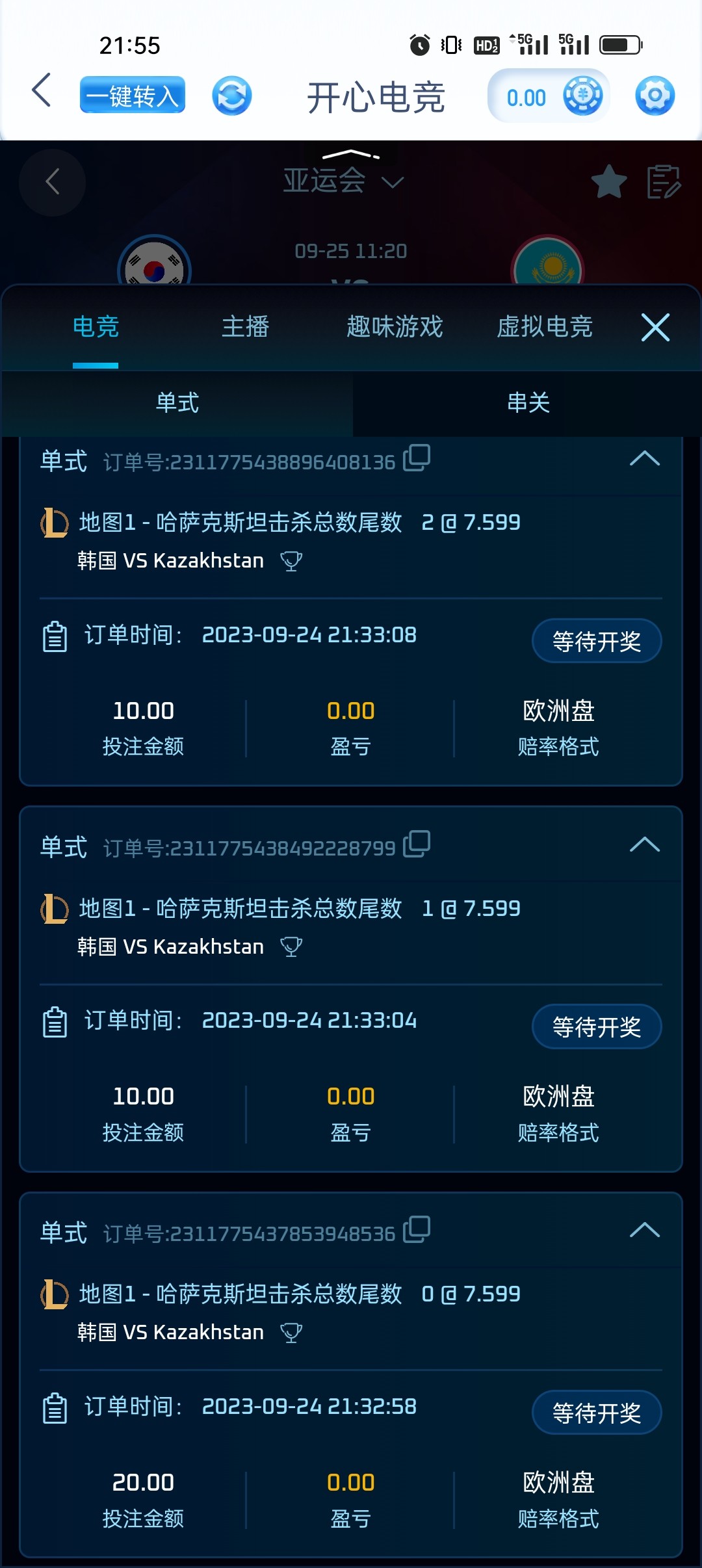Tap the trophy icon beside 韩国 VS Kazakhstan
Screen dimensions: 702x1568
coord(291,561)
